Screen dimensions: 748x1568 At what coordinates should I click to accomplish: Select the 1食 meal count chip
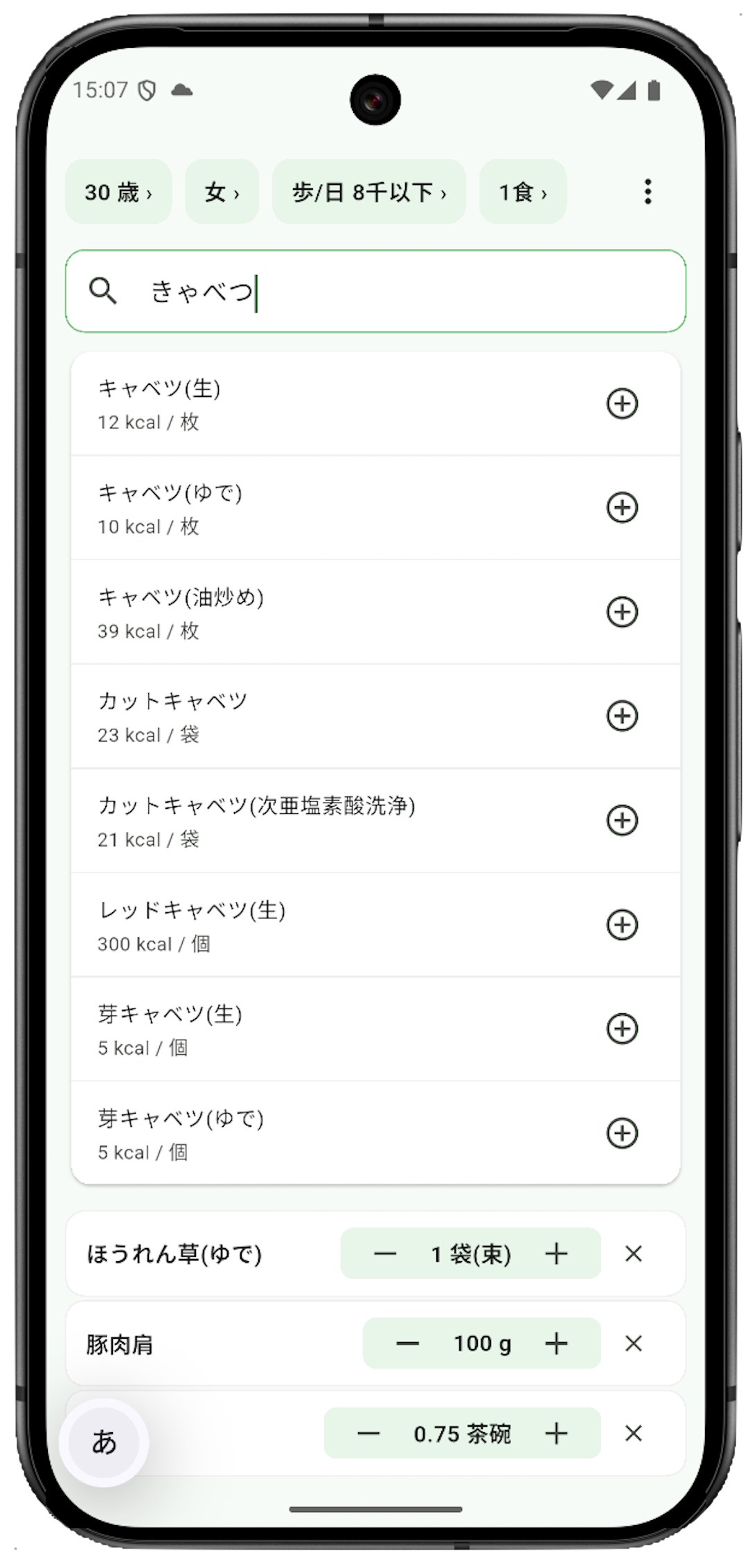[523, 192]
